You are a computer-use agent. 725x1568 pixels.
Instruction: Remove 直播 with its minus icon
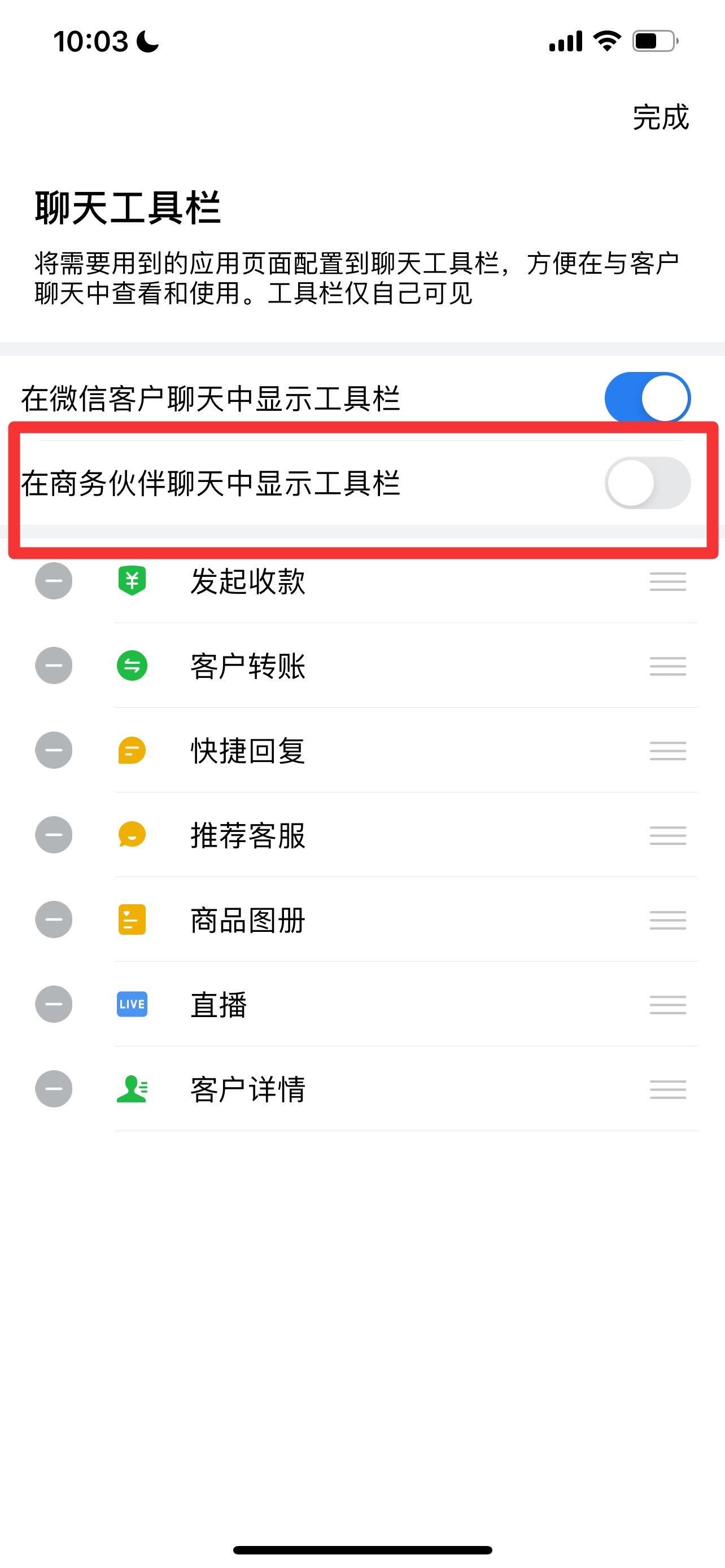[x=54, y=1004]
